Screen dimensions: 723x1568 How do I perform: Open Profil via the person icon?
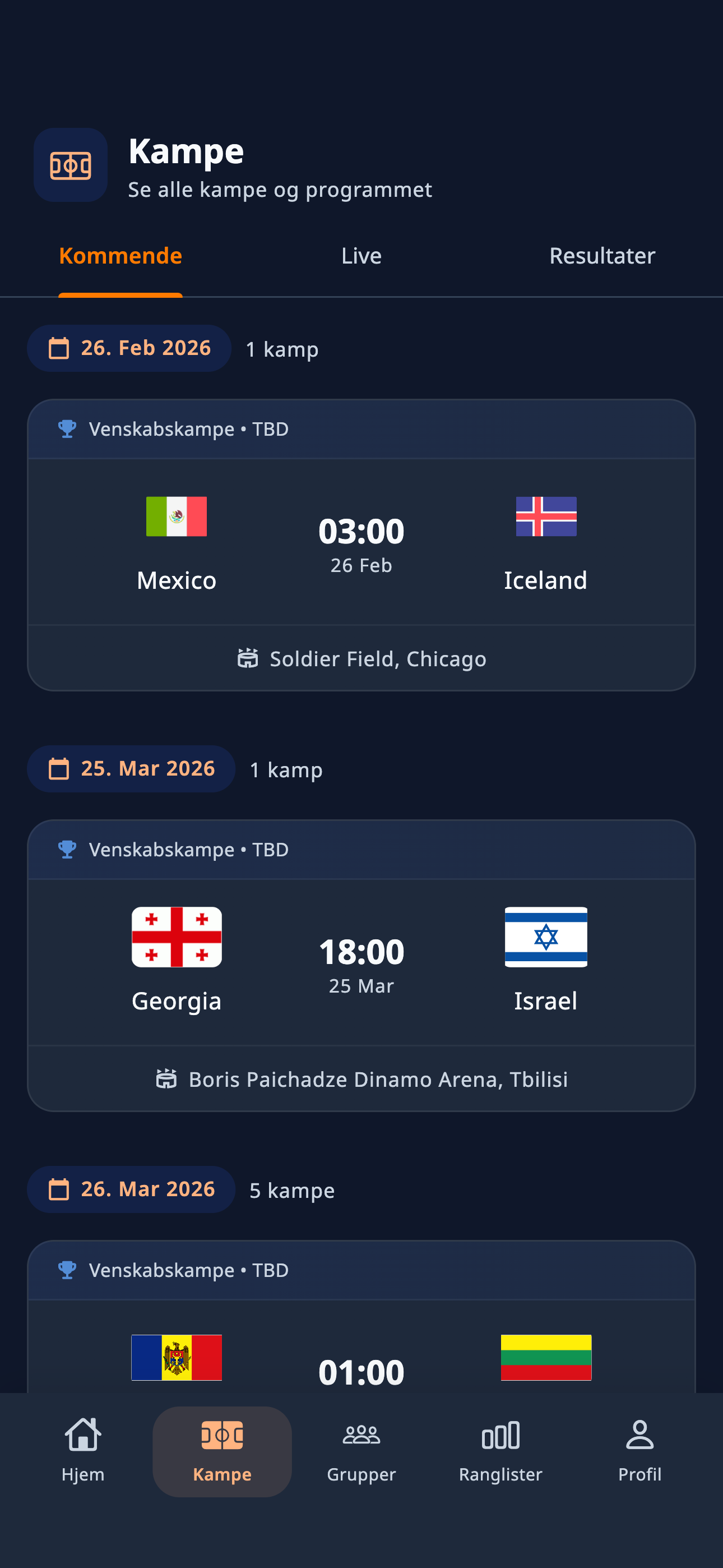639,1437
